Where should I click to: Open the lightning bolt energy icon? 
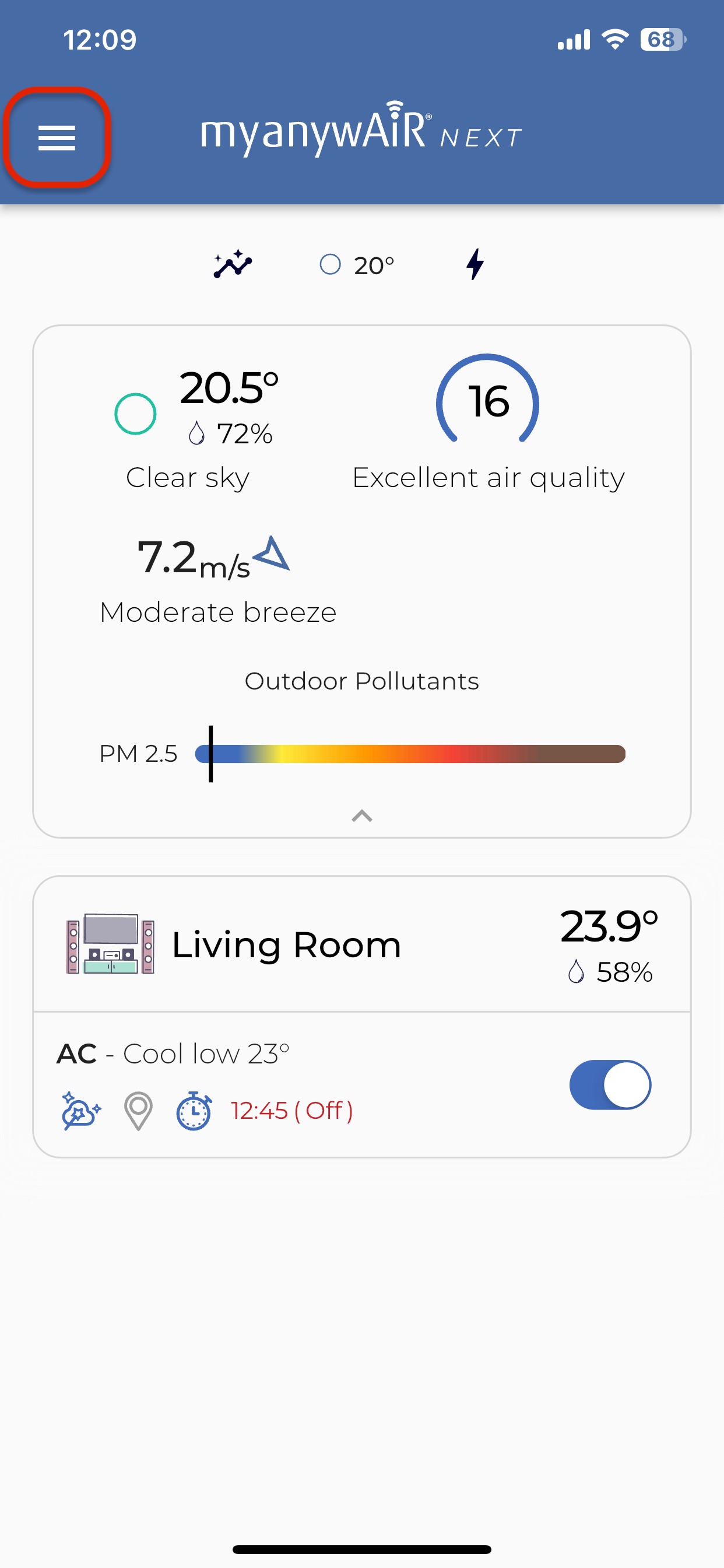click(x=475, y=264)
